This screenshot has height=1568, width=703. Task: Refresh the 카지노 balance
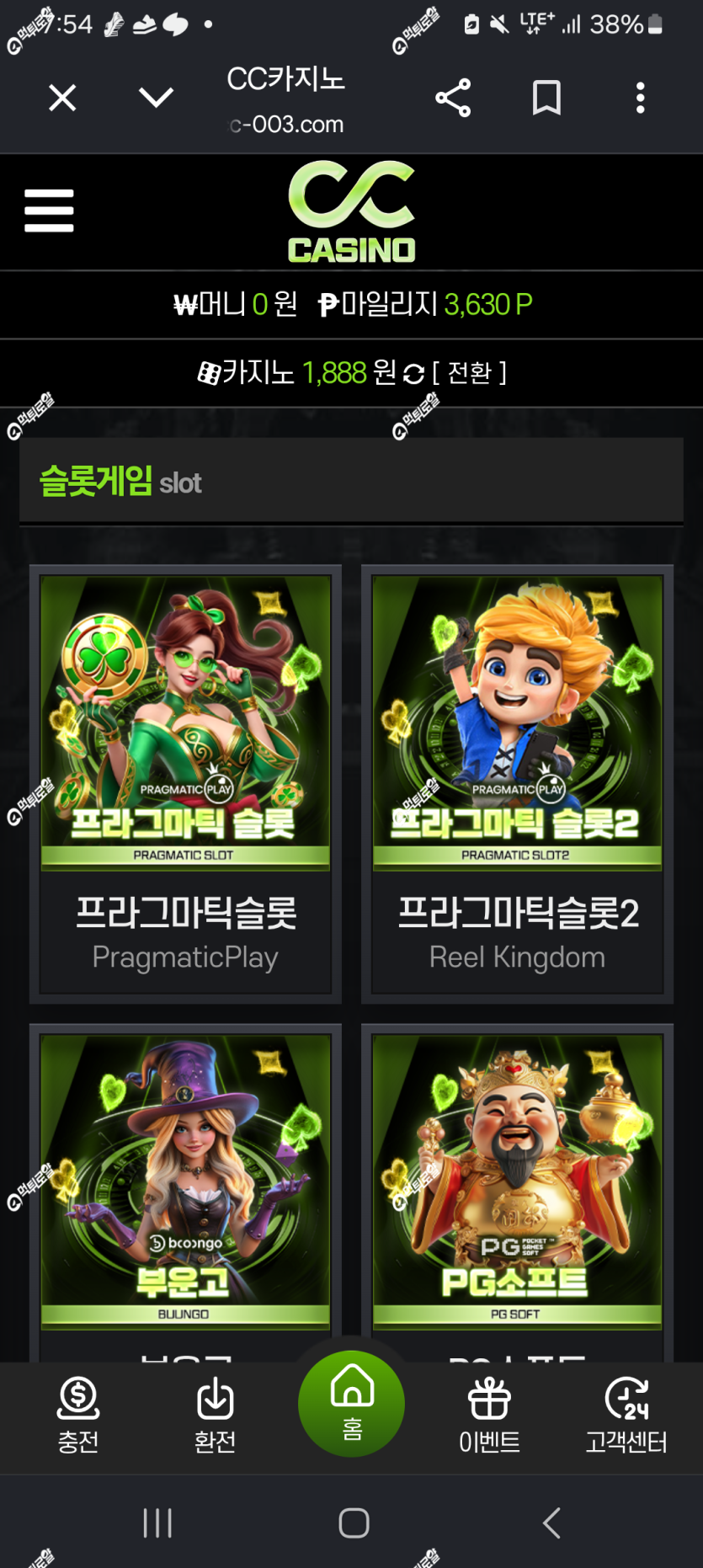[413, 374]
